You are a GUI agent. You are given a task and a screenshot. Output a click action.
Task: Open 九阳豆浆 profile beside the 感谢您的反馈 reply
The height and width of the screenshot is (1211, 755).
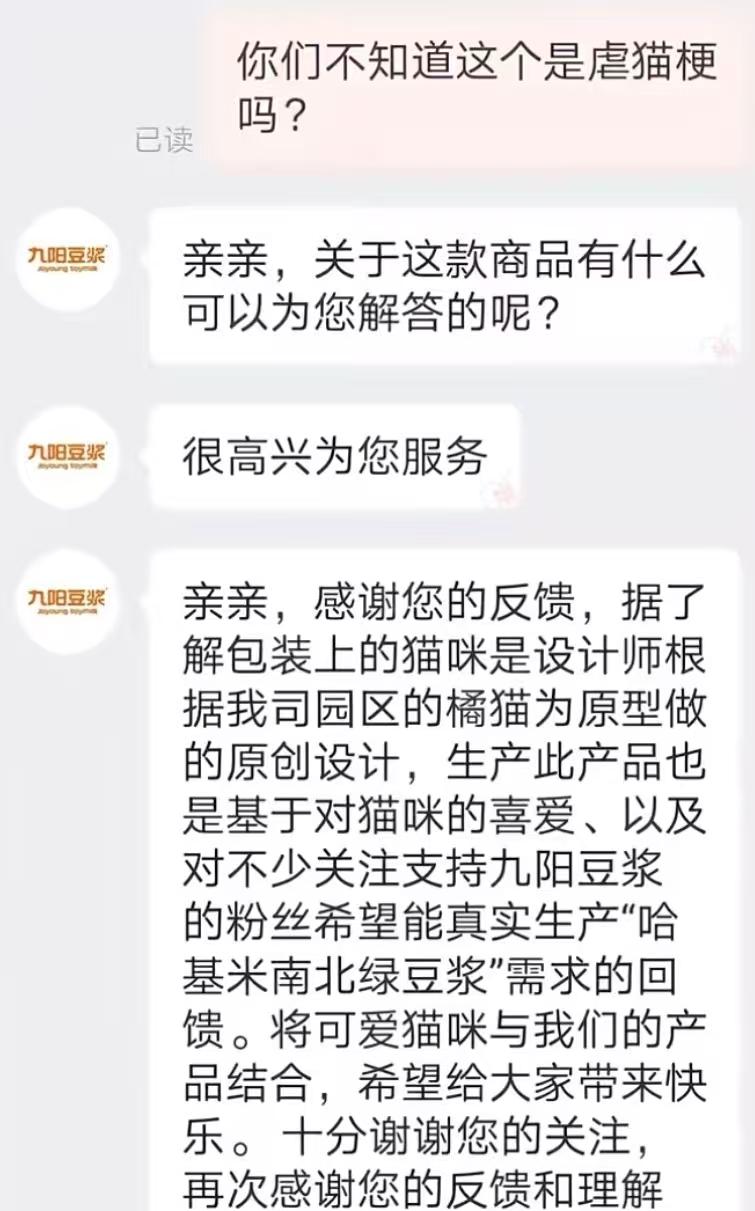(x=67, y=601)
